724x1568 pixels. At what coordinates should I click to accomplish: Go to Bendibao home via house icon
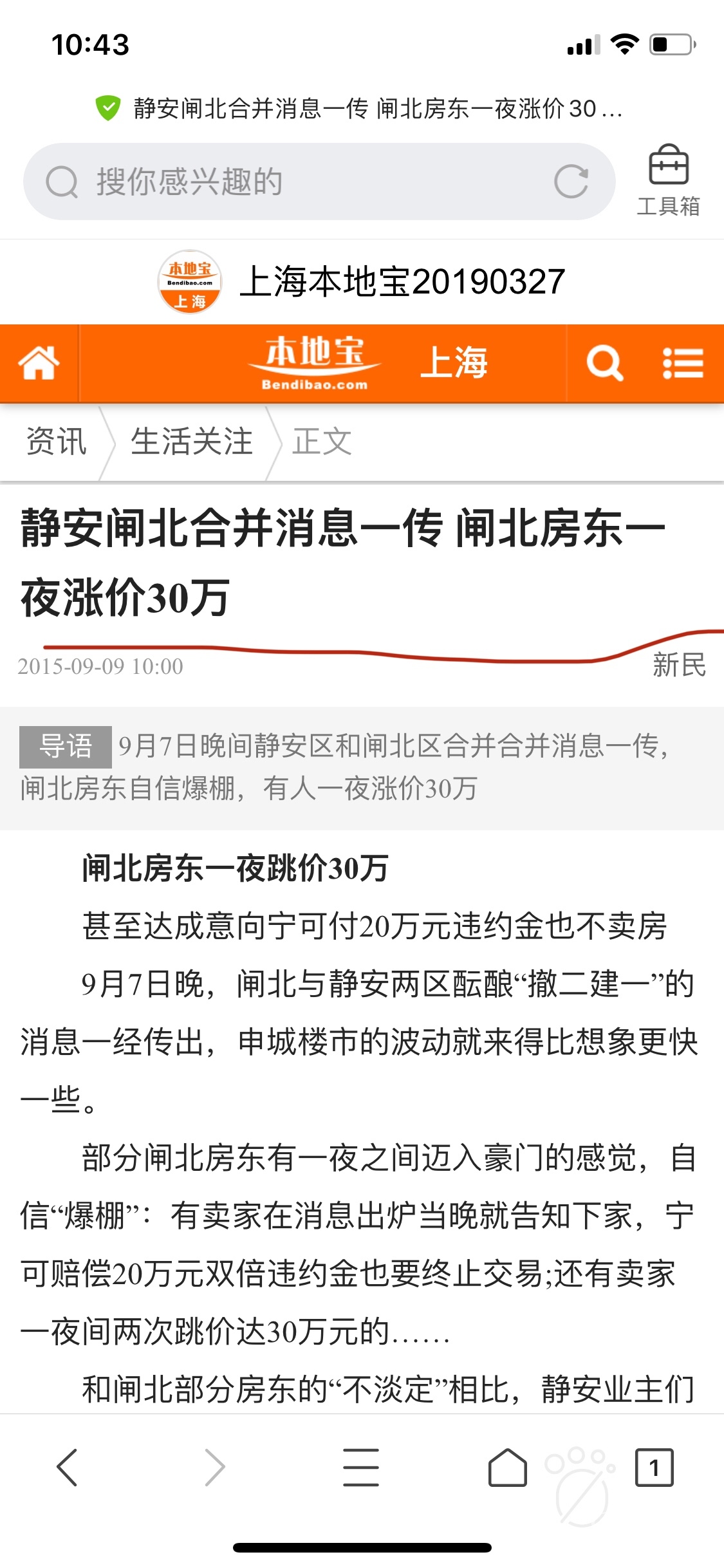[x=39, y=364]
